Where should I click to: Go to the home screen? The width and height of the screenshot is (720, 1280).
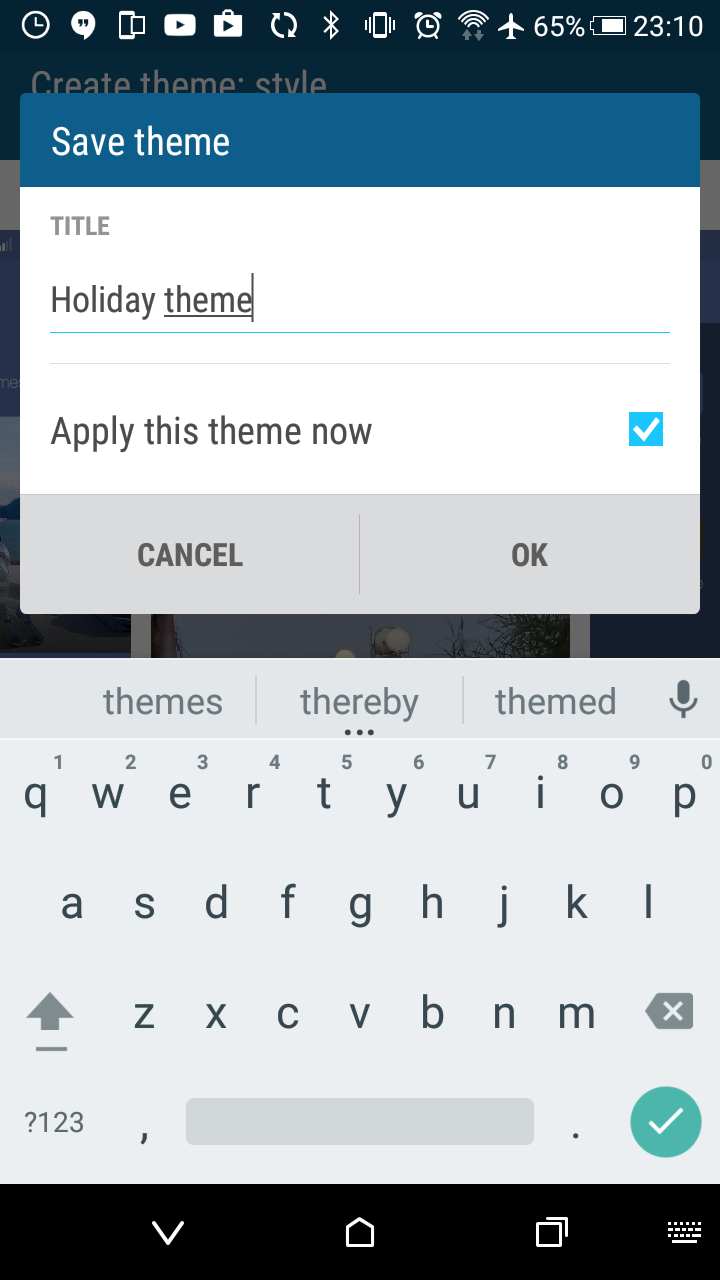point(360,1233)
